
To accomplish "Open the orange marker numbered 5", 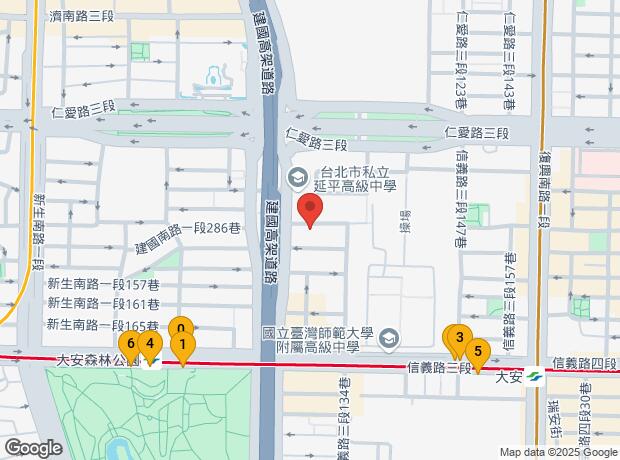I will click(478, 352).
